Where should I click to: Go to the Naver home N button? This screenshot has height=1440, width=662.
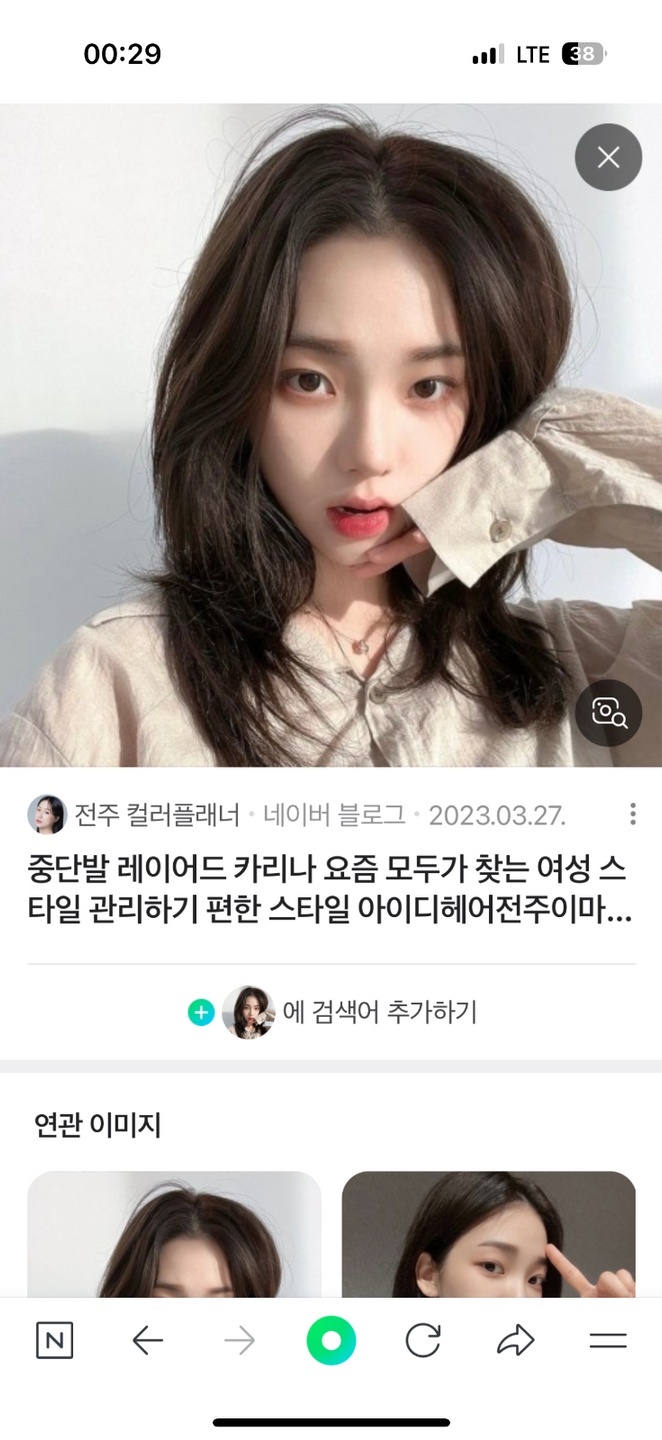click(x=54, y=1341)
